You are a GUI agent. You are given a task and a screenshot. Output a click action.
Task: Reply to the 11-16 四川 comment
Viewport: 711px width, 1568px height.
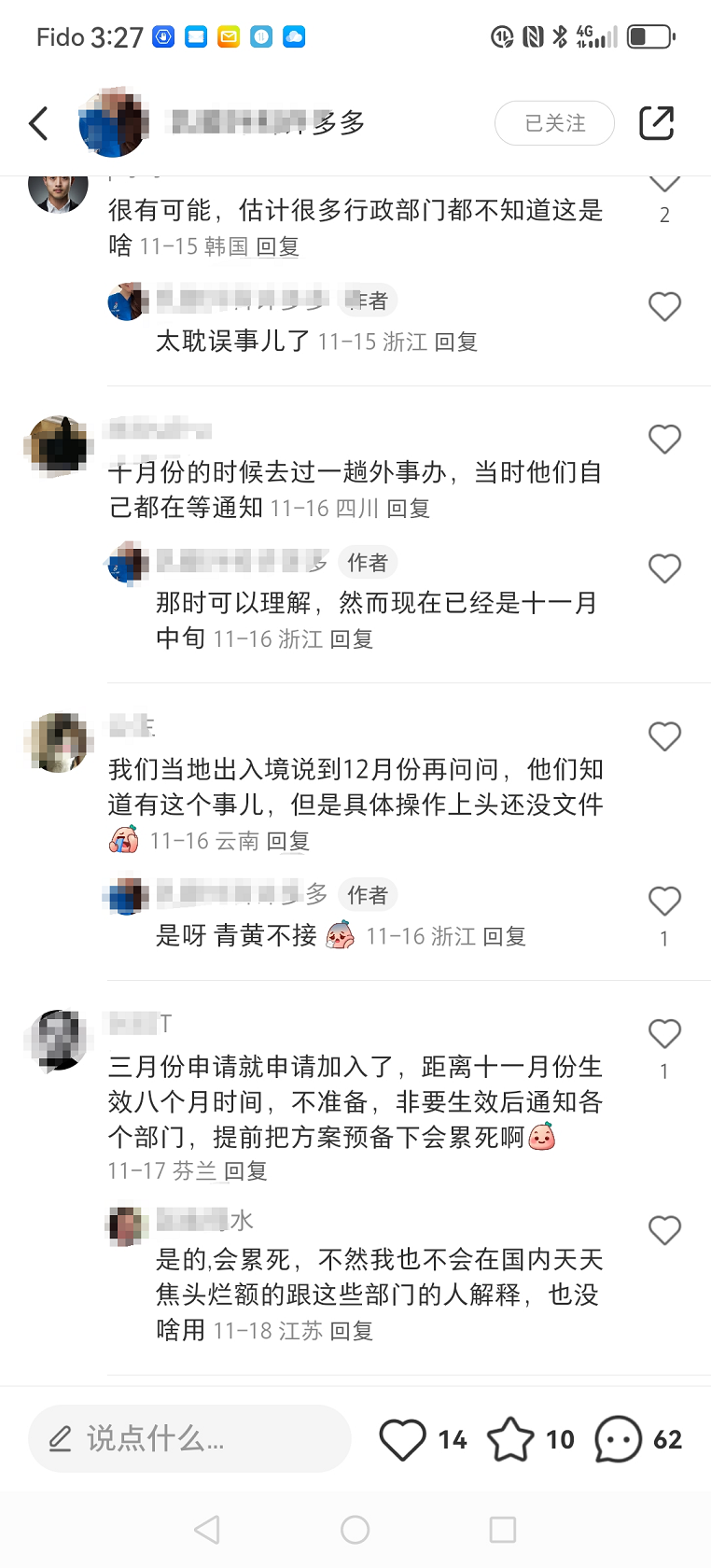(x=408, y=509)
